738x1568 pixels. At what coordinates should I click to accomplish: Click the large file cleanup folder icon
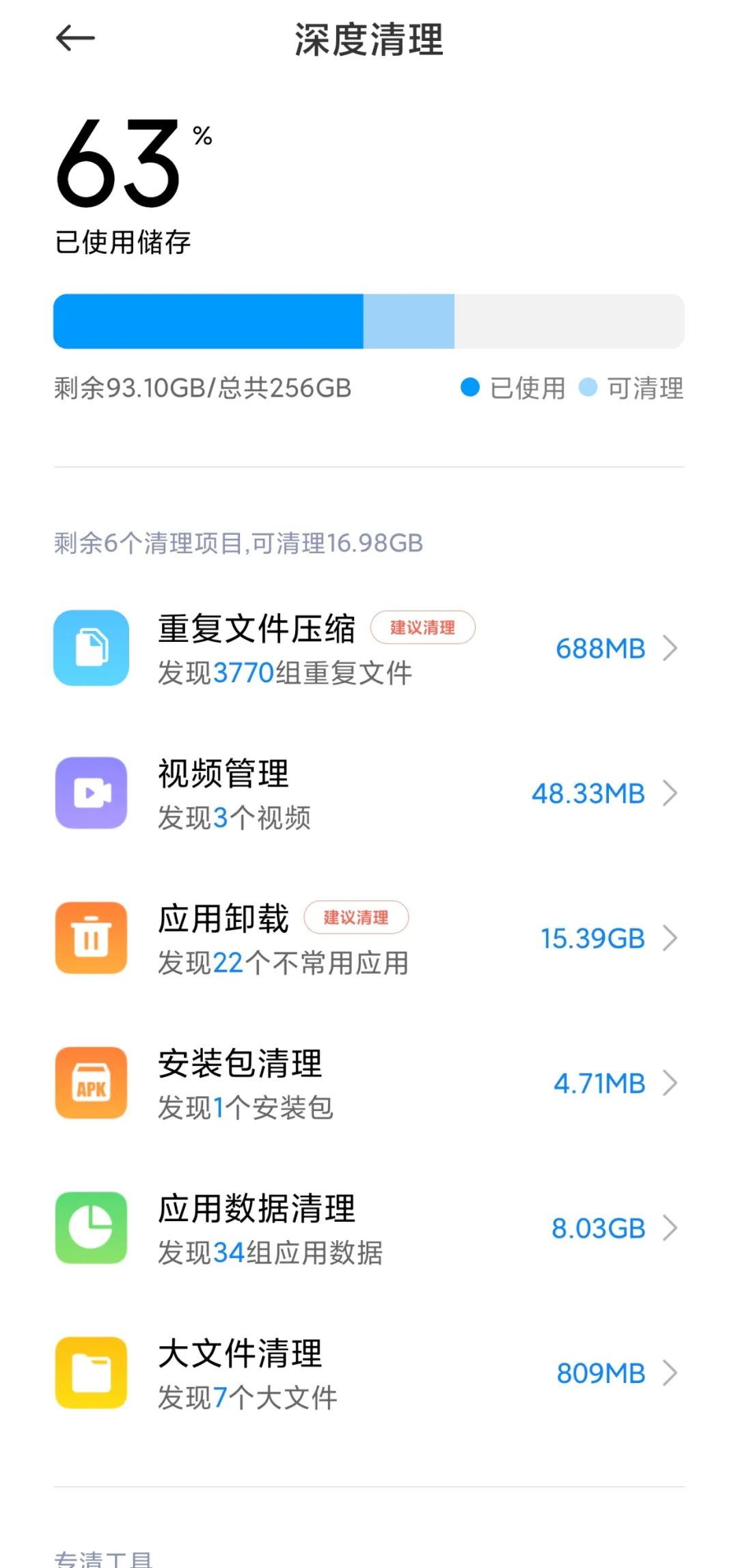(x=91, y=1373)
